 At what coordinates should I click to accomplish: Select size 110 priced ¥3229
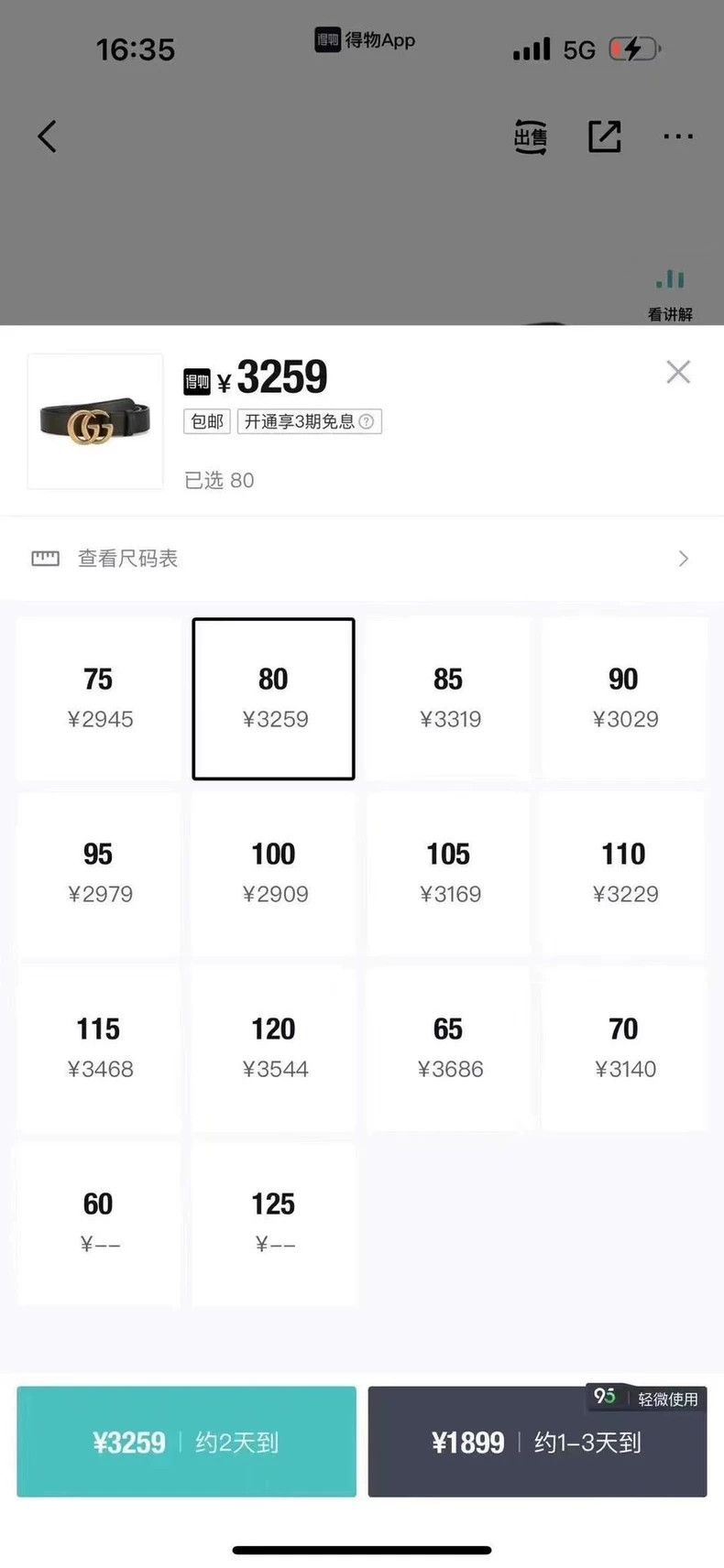point(624,874)
